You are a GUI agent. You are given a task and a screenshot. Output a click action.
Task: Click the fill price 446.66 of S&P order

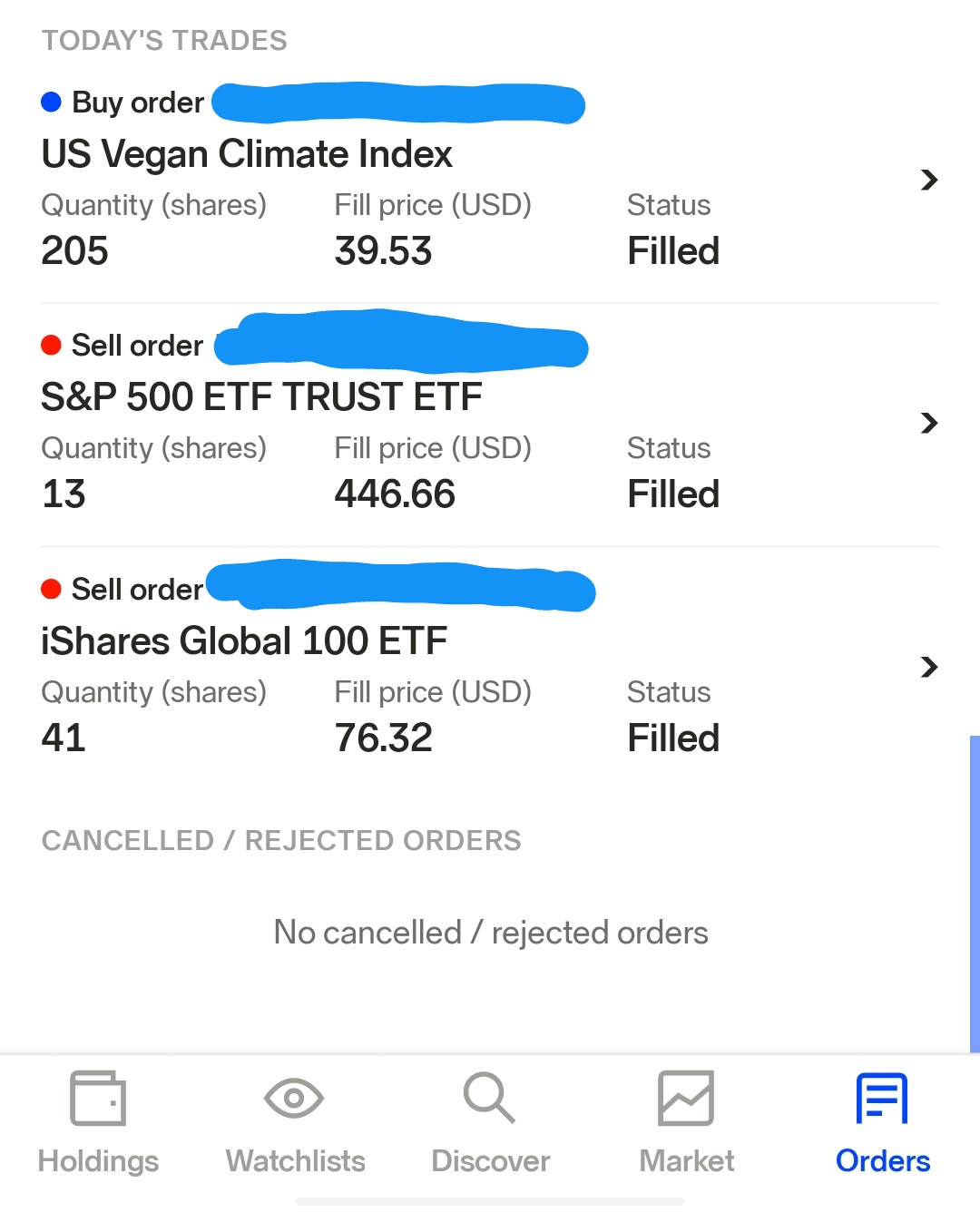pos(395,494)
